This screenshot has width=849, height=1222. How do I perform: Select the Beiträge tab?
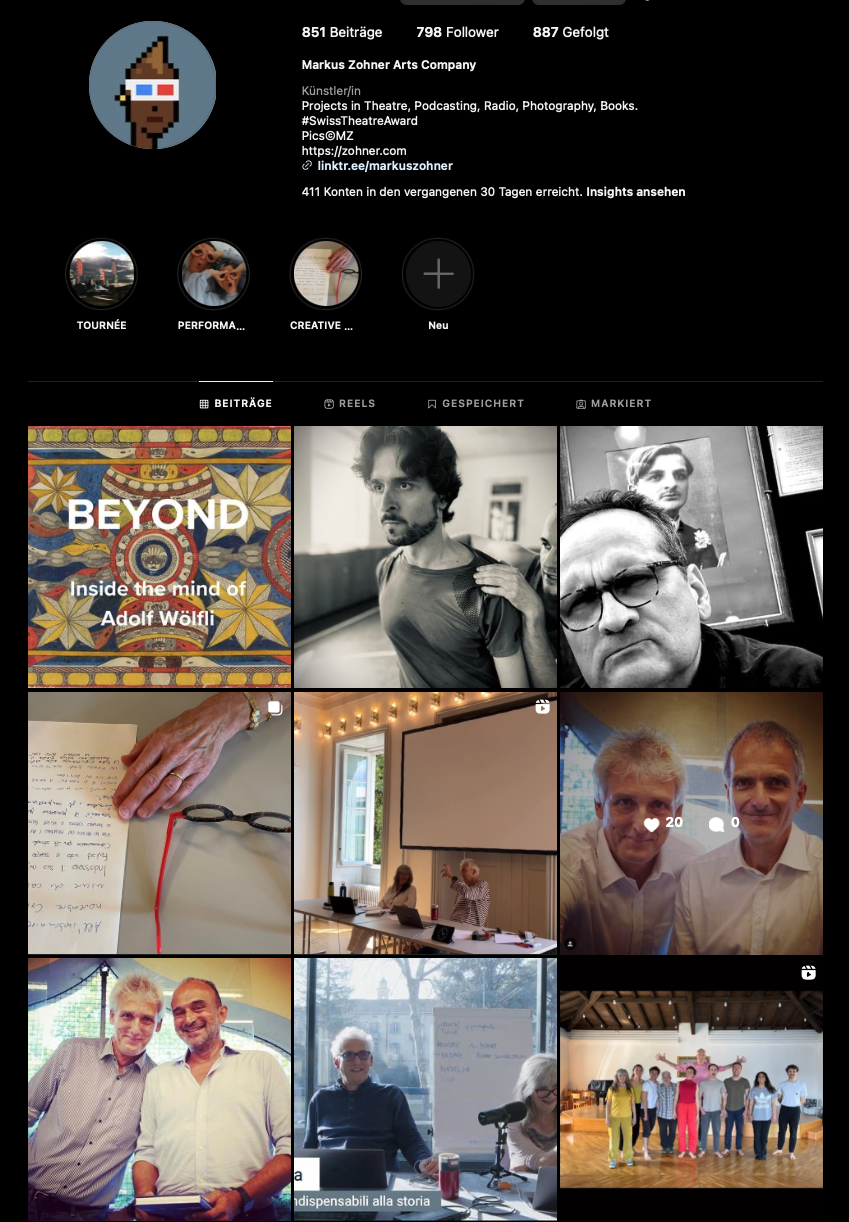tap(236, 404)
